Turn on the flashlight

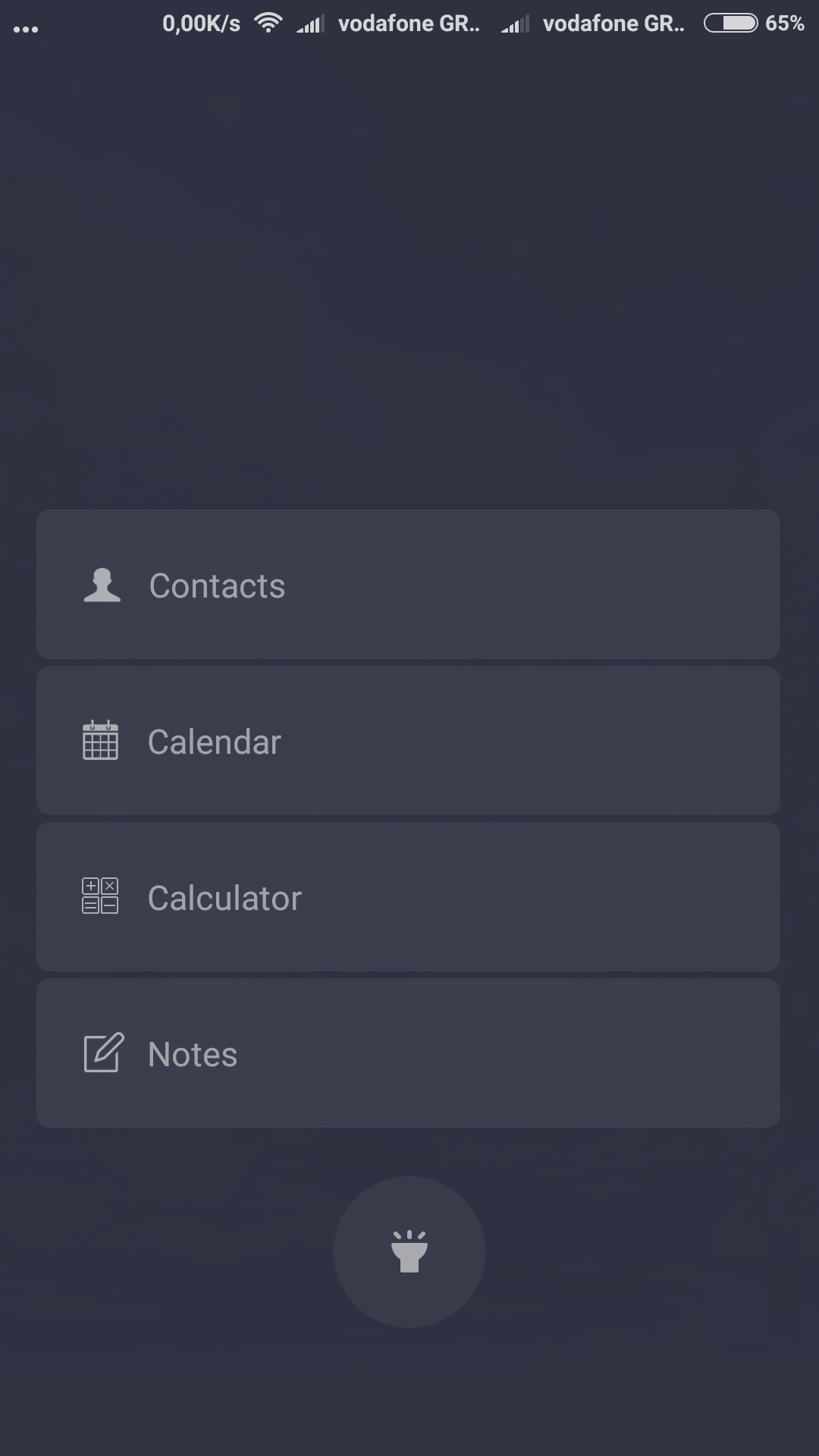pyautogui.click(x=409, y=1252)
